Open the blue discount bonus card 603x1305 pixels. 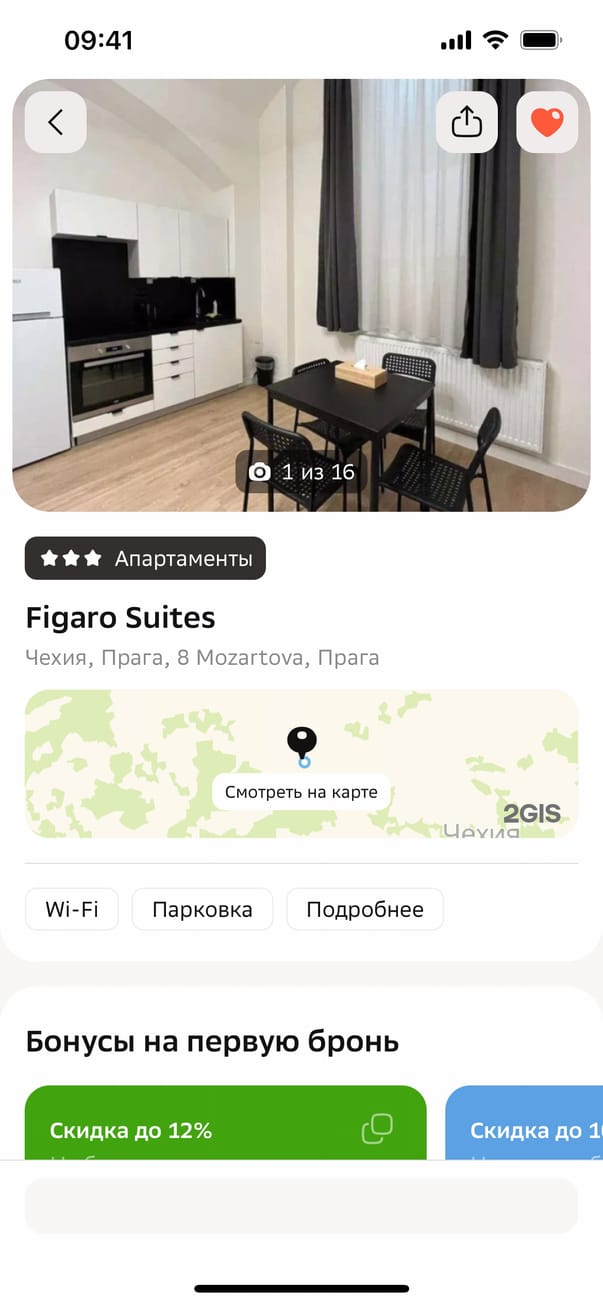click(525, 1125)
